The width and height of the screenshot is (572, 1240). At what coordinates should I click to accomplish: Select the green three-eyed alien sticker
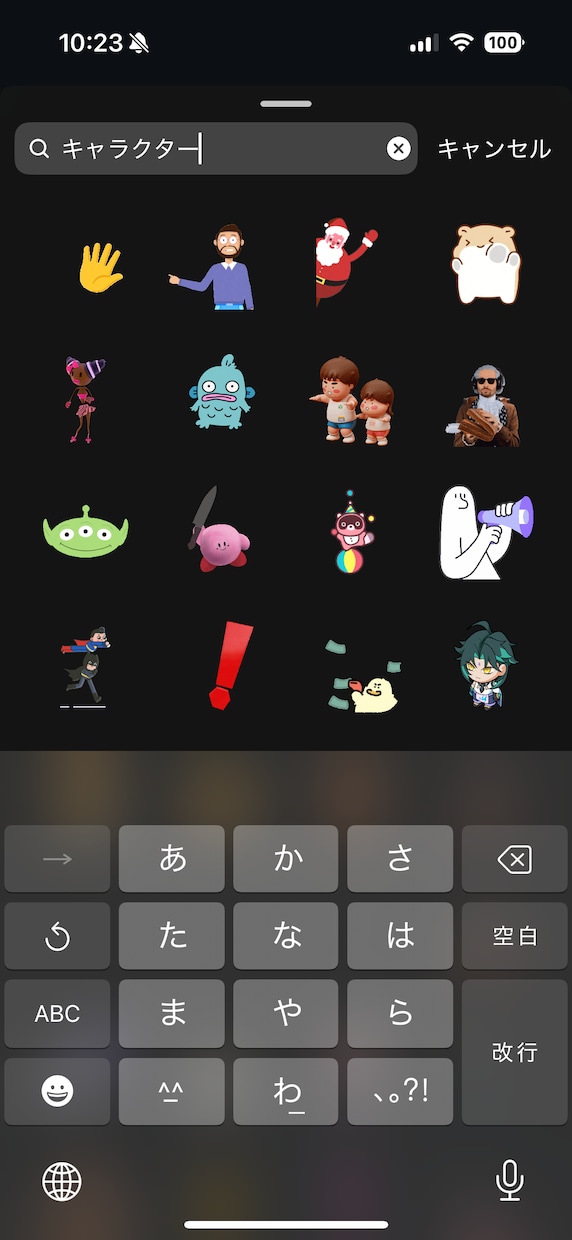pos(86,532)
